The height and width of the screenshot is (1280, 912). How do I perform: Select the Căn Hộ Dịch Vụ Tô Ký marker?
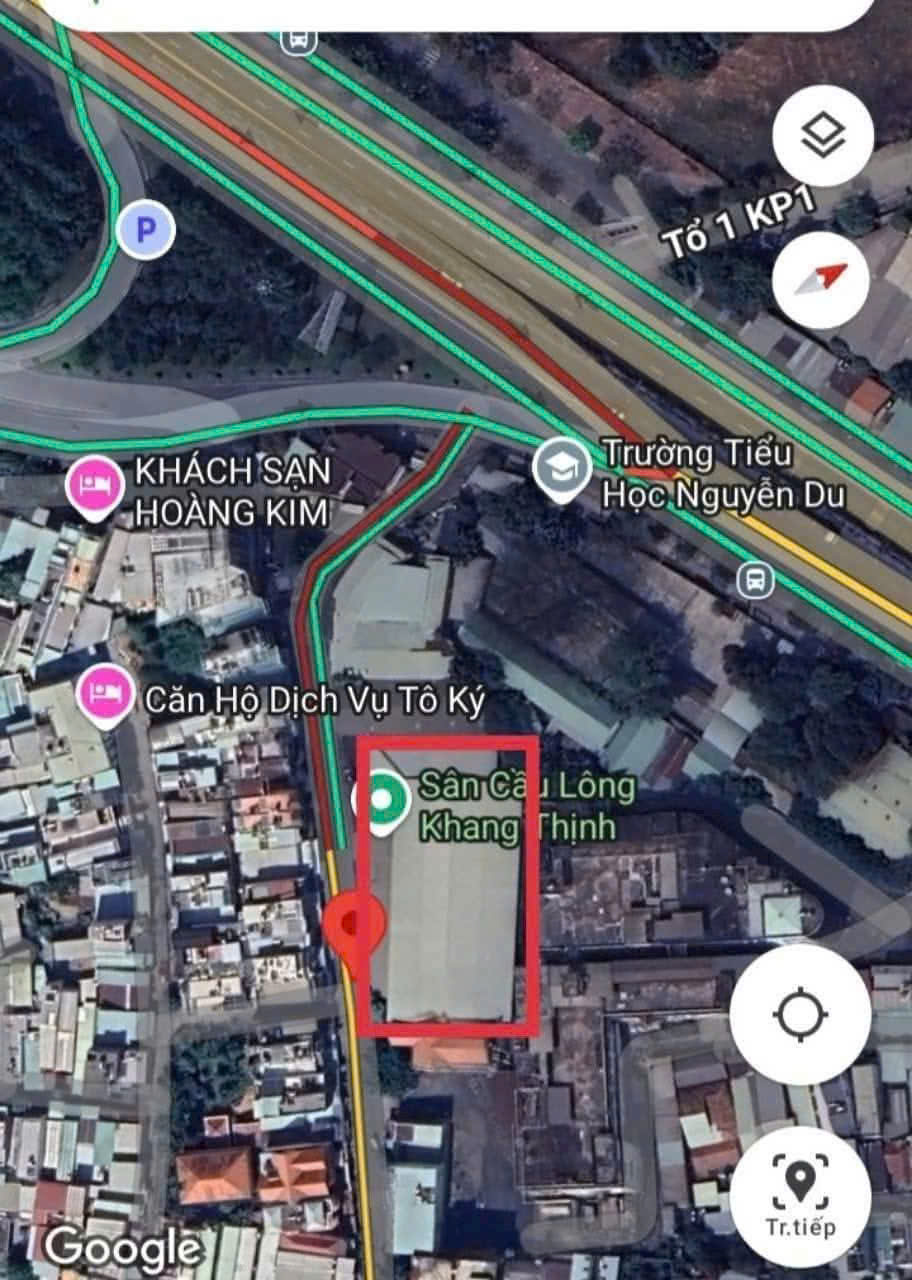[104, 692]
